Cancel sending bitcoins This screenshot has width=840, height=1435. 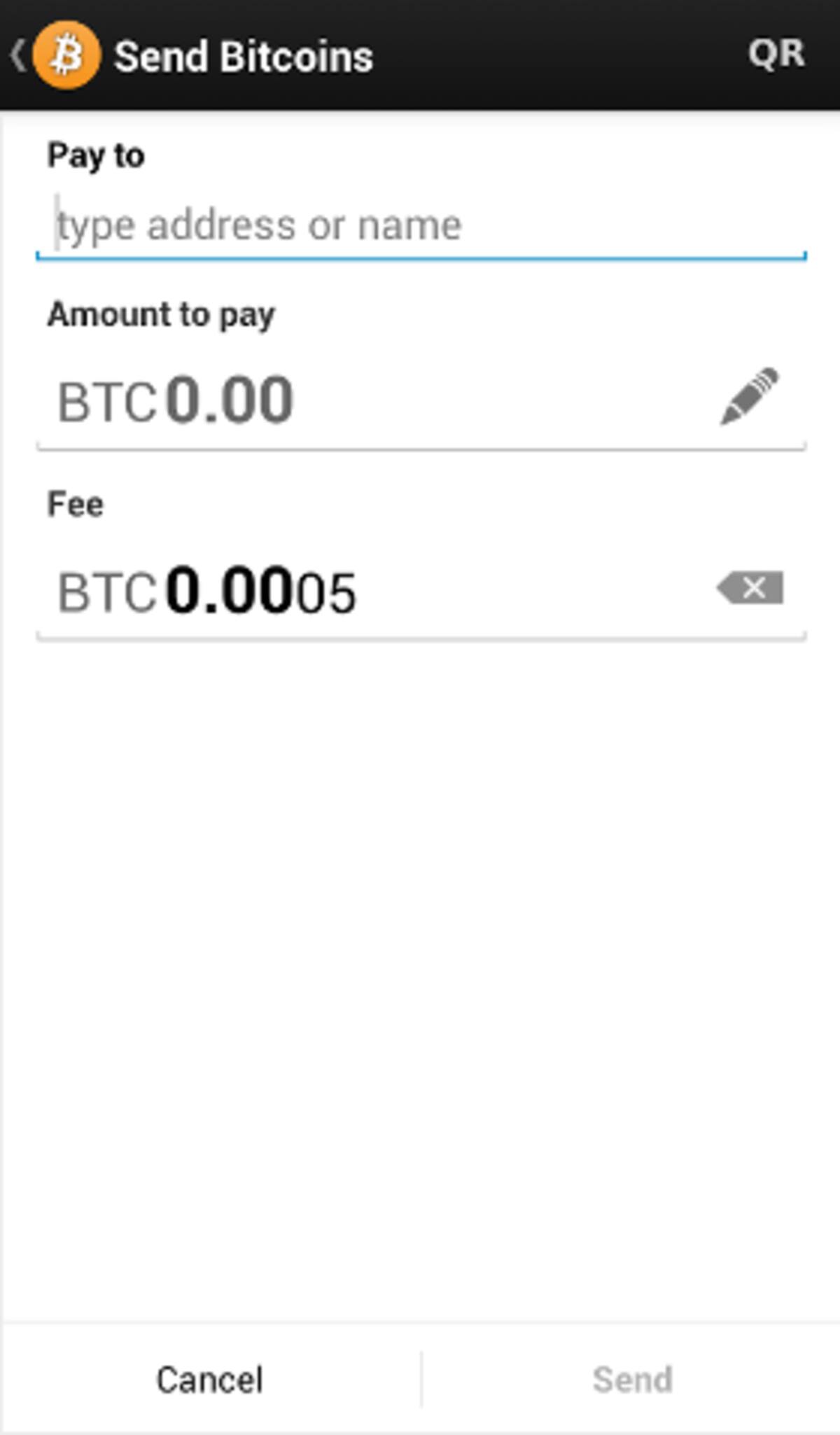210,1379
